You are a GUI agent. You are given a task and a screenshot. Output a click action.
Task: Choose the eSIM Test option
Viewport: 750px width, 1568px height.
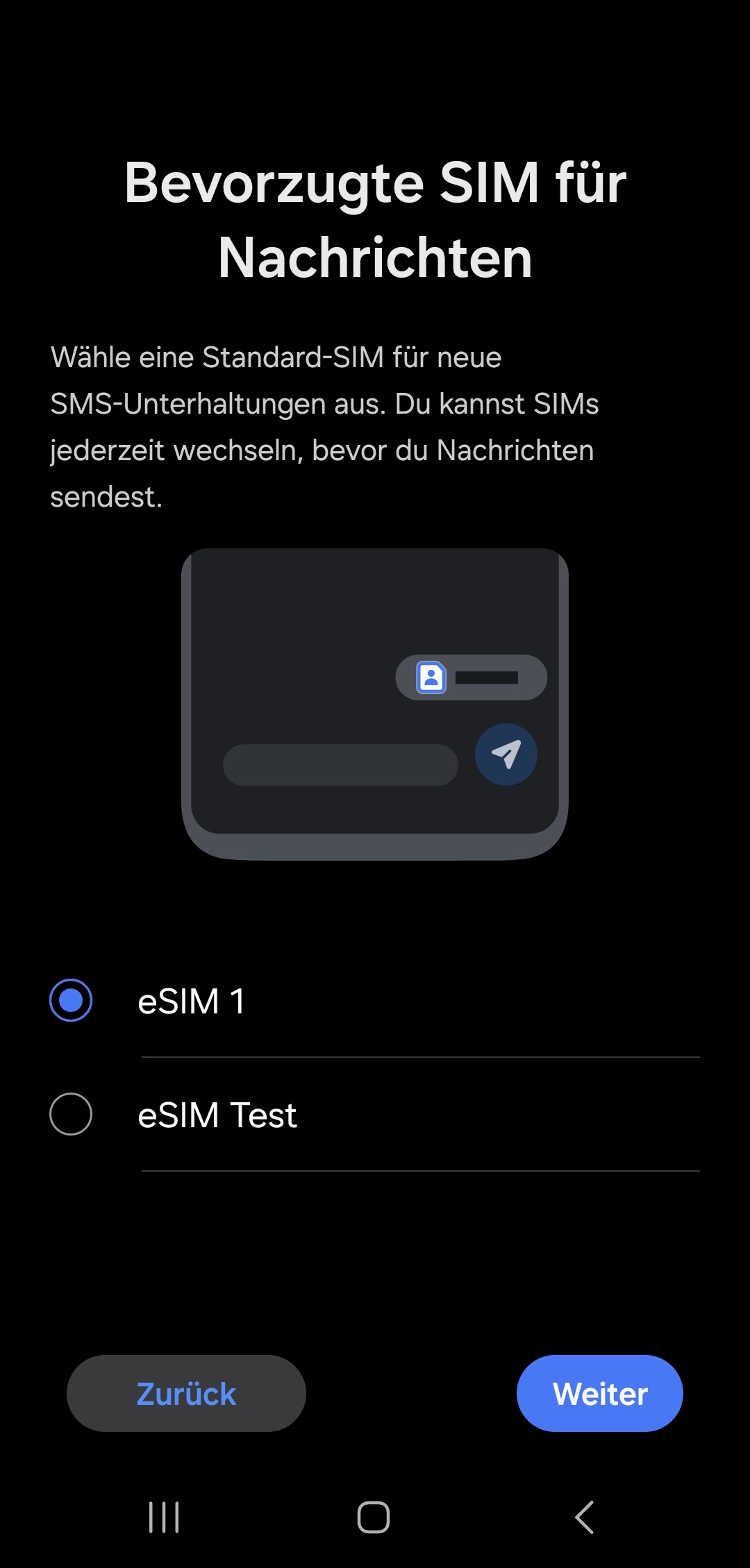pyautogui.click(x=71, y=1114)
